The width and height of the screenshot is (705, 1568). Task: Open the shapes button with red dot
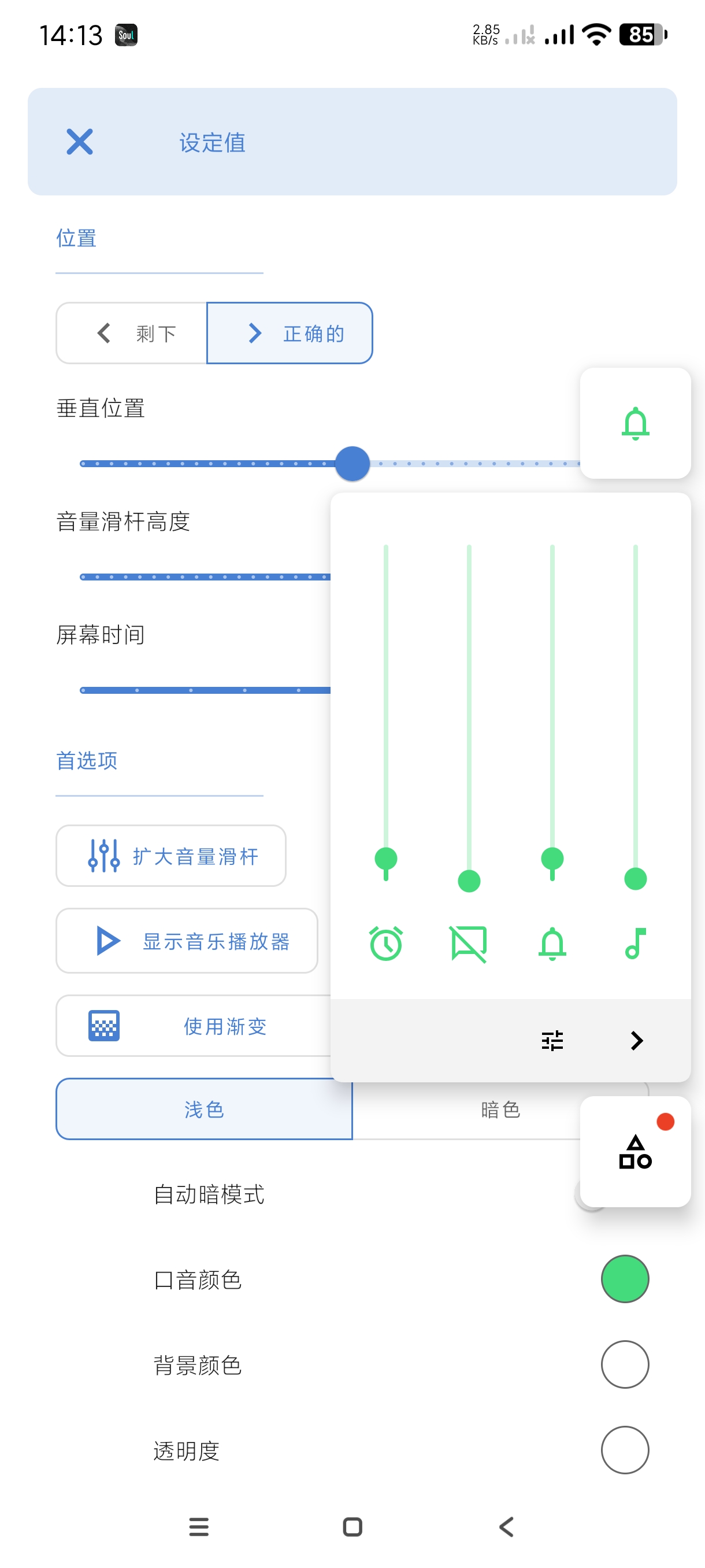[x=635, y=1152]
